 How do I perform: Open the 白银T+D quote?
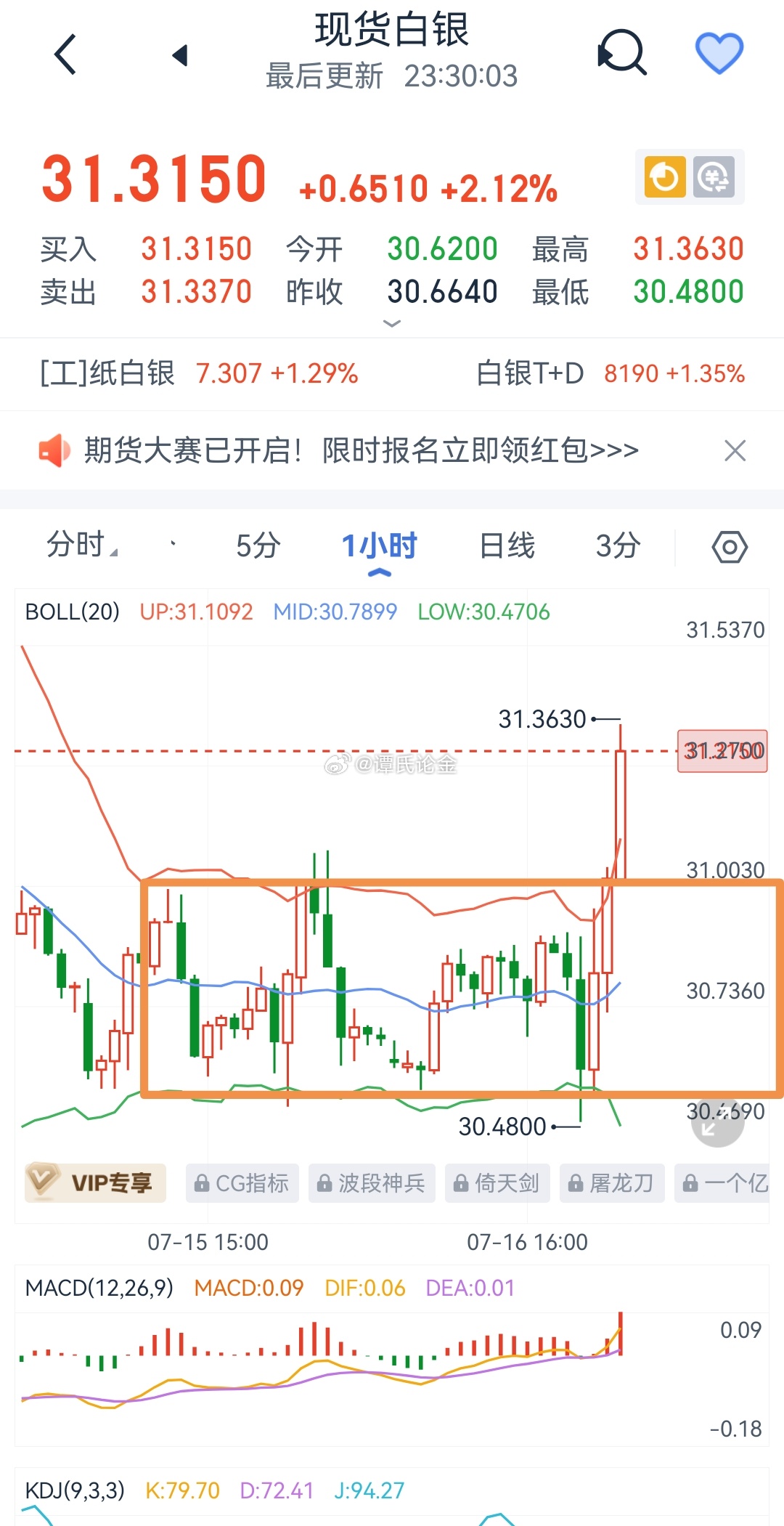coord(611,373)
